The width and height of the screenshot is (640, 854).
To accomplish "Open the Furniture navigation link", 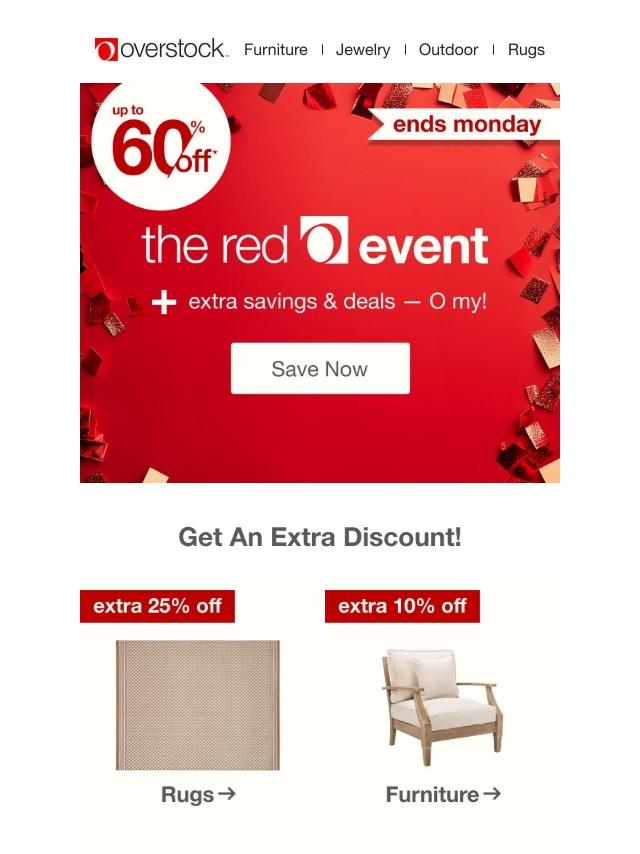I will click(275, 49).
